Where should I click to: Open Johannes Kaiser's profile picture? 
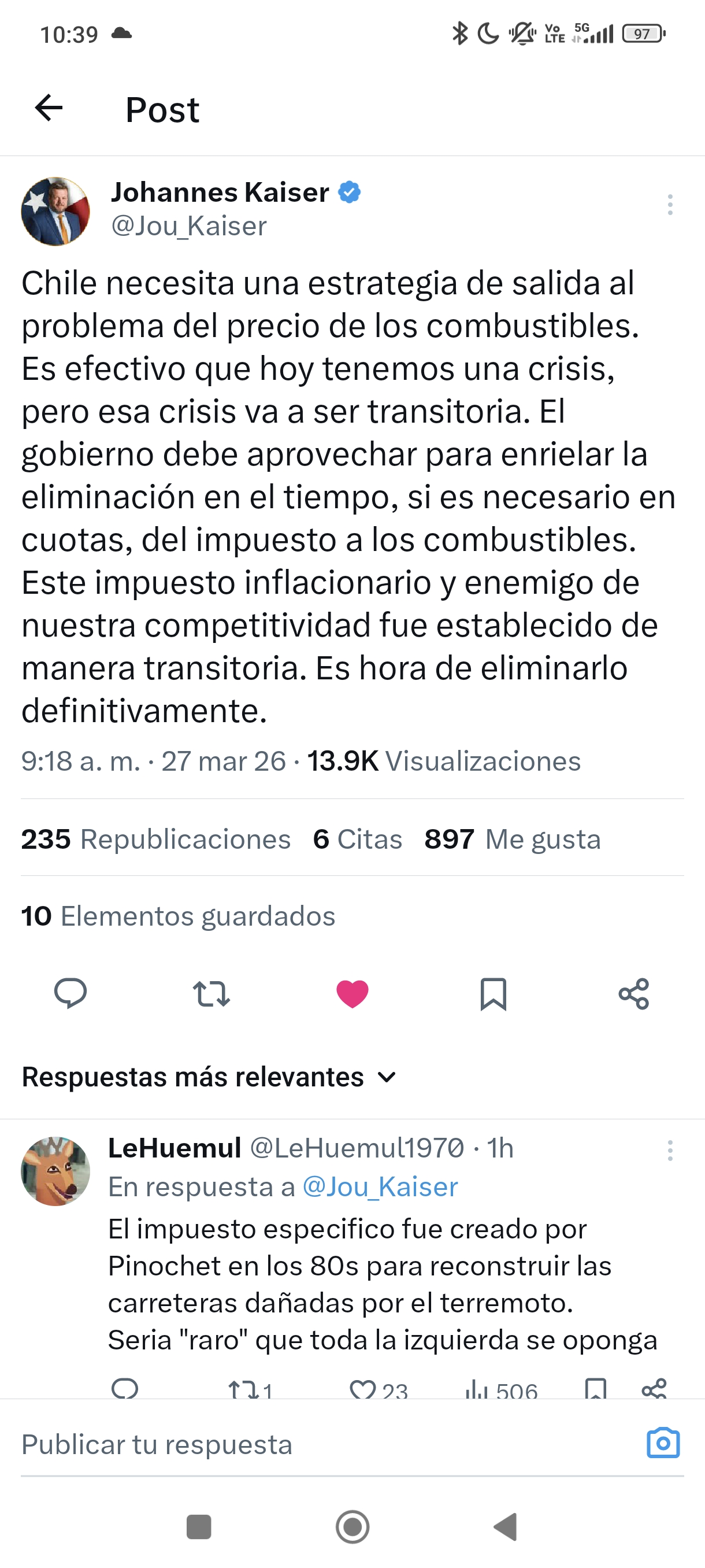55,211
